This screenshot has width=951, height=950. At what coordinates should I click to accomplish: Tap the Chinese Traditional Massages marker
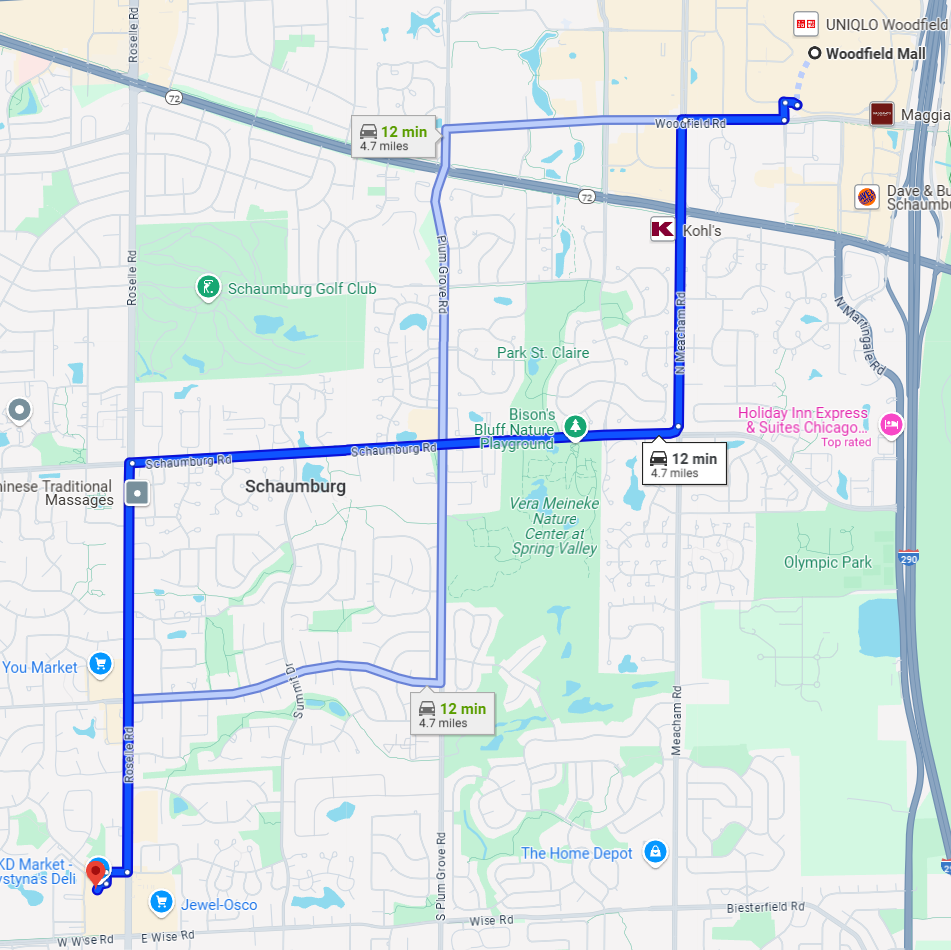tap(138, 493)
